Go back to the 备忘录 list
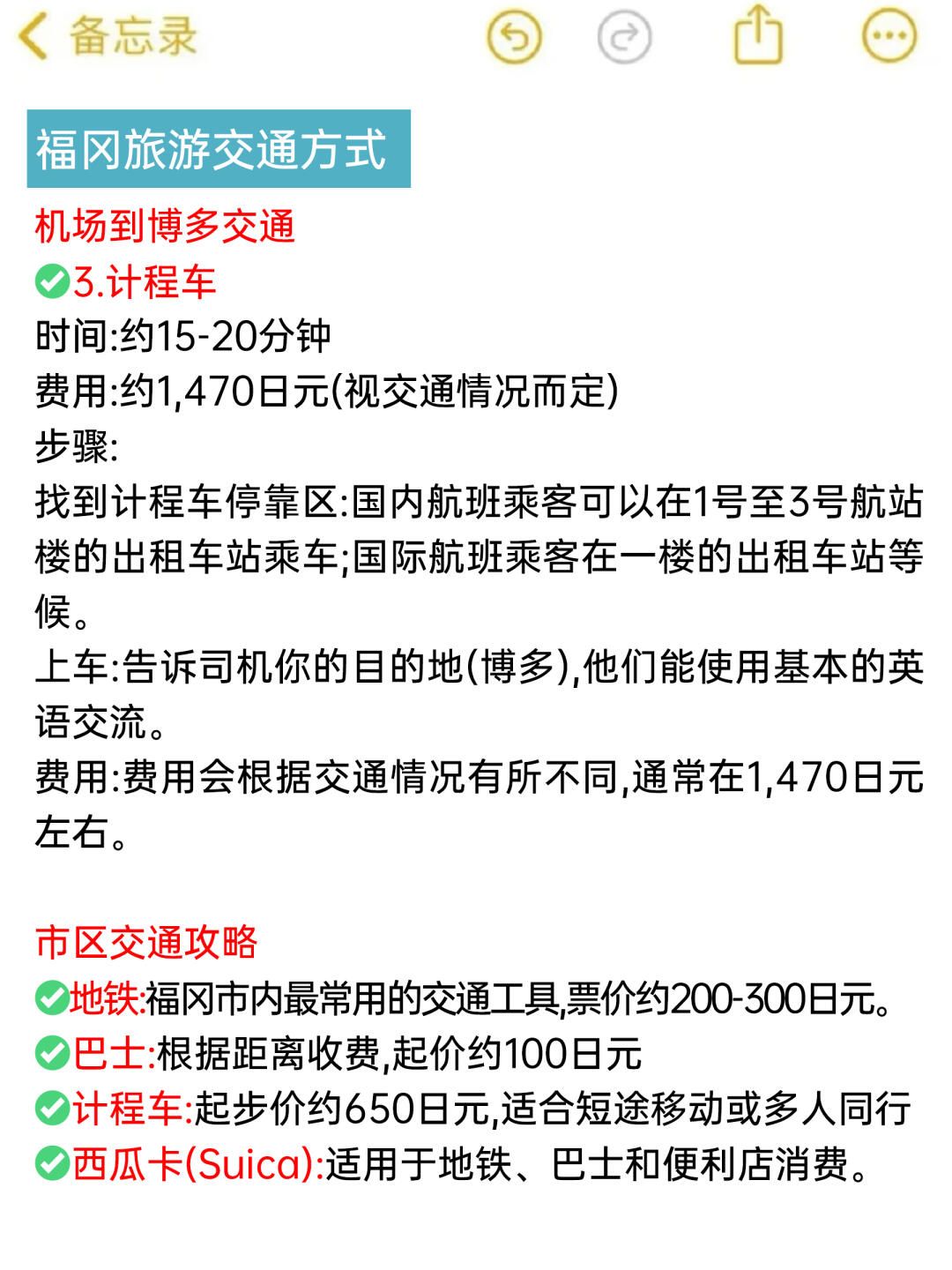Image resolution: width=952 pixels, height=1270 pixels. click(106, 37)
